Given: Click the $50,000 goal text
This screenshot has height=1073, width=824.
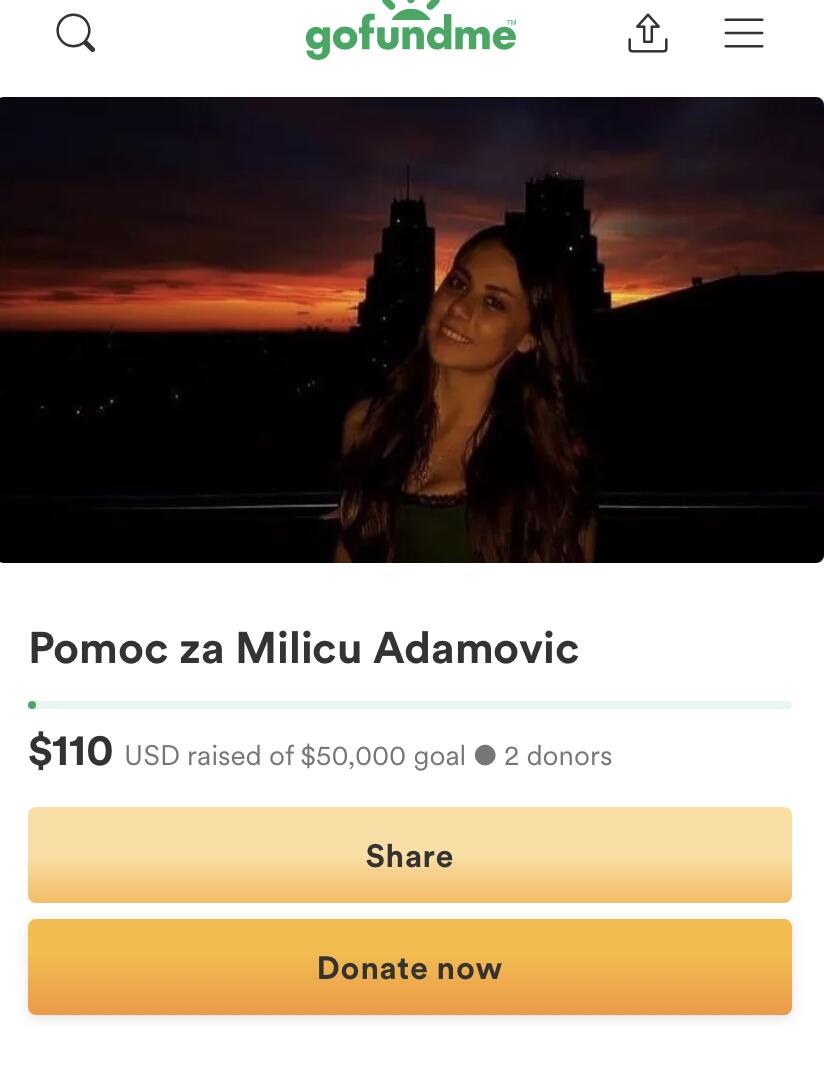Looking at the screenshot, I should coord(384,756).
